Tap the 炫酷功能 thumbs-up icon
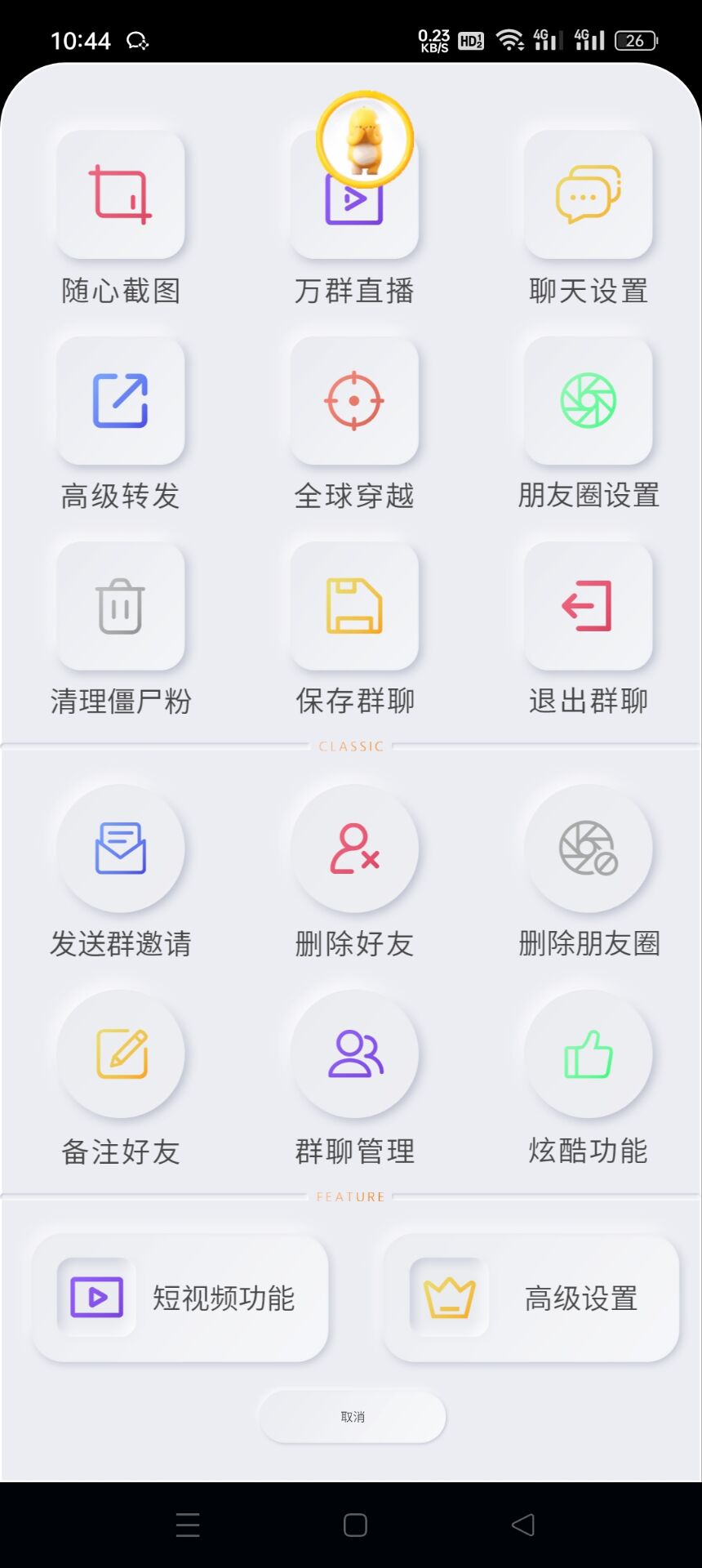Screen dimensions: 702x1568 click(x=589, y=1055)
